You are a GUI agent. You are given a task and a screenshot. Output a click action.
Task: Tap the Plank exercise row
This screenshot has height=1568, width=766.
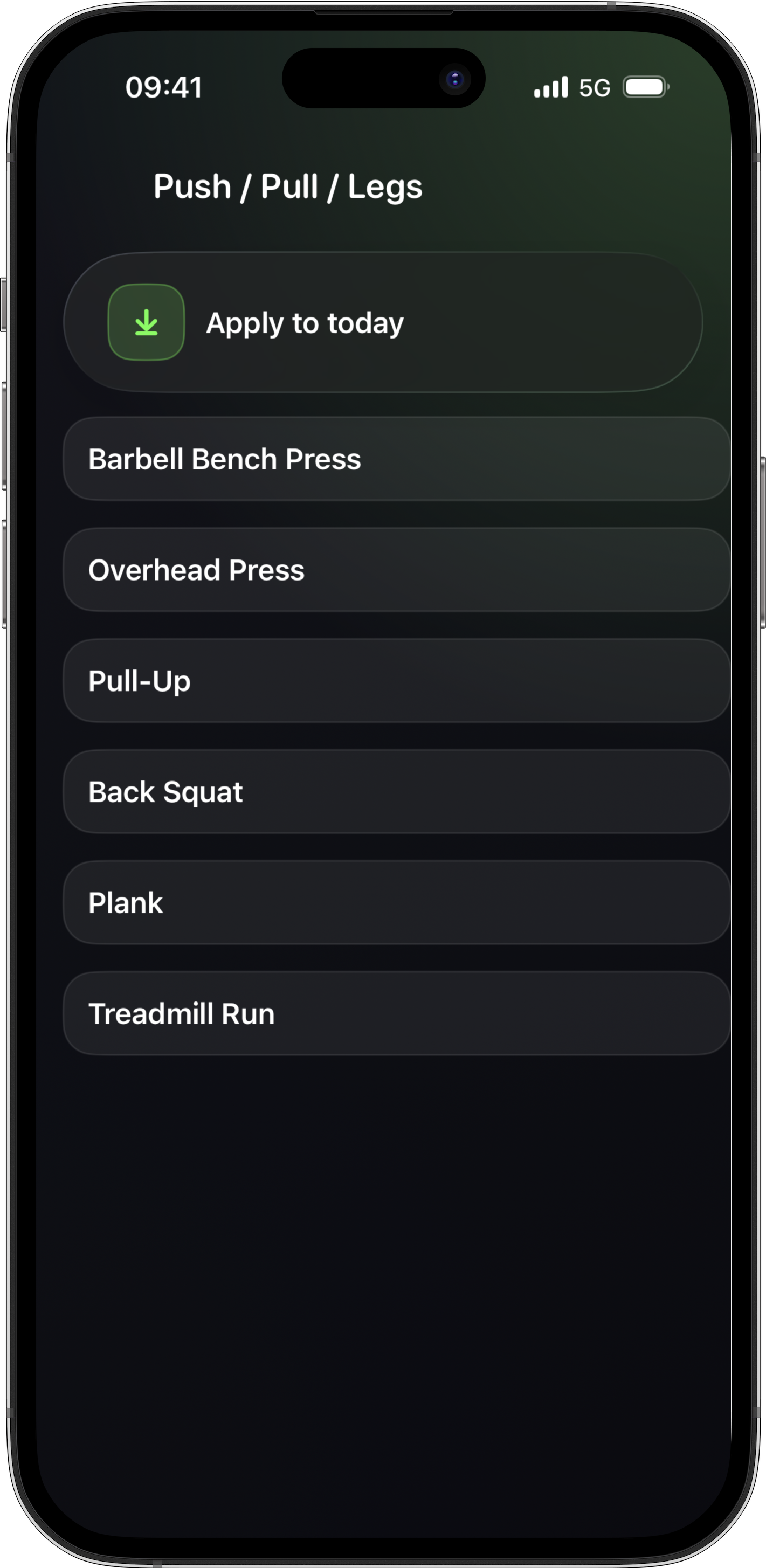(x=396, y=902)
